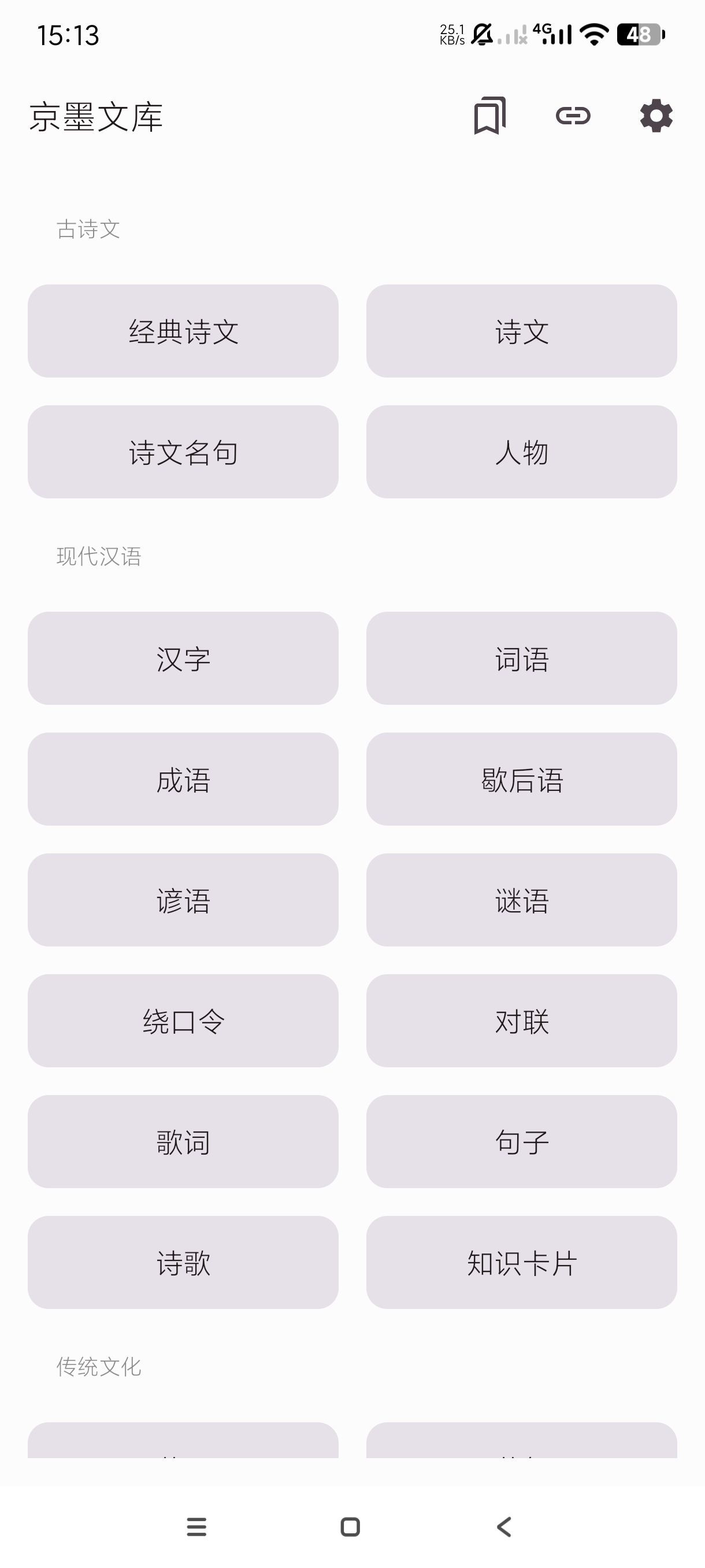Open the 汉字 section
The width and height of the screenshot is (705, 1568).
(x=183, y=659)
